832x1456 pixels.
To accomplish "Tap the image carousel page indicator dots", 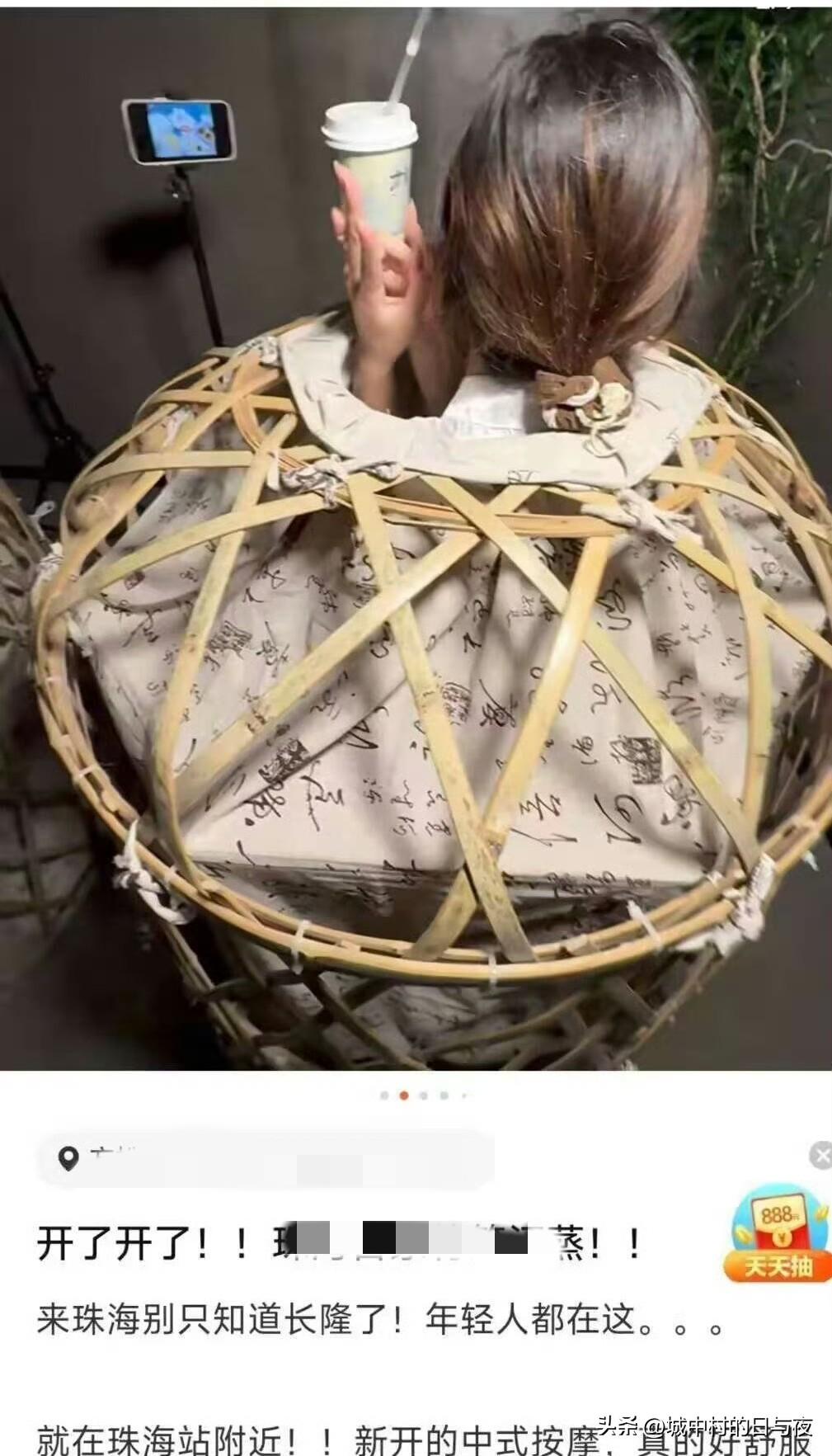I will click(424, 1096).
